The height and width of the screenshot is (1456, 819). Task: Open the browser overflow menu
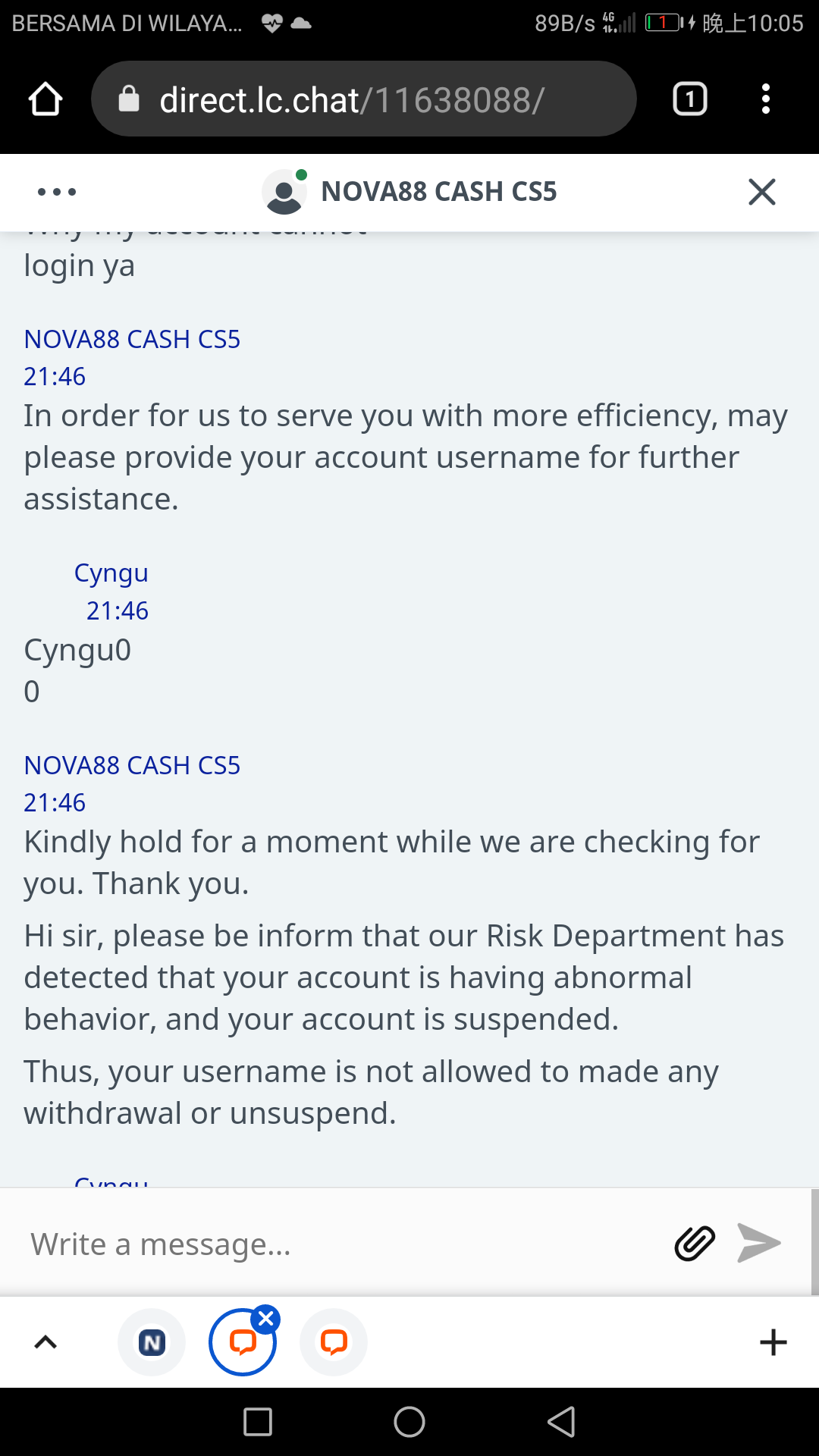pos(766,99)
